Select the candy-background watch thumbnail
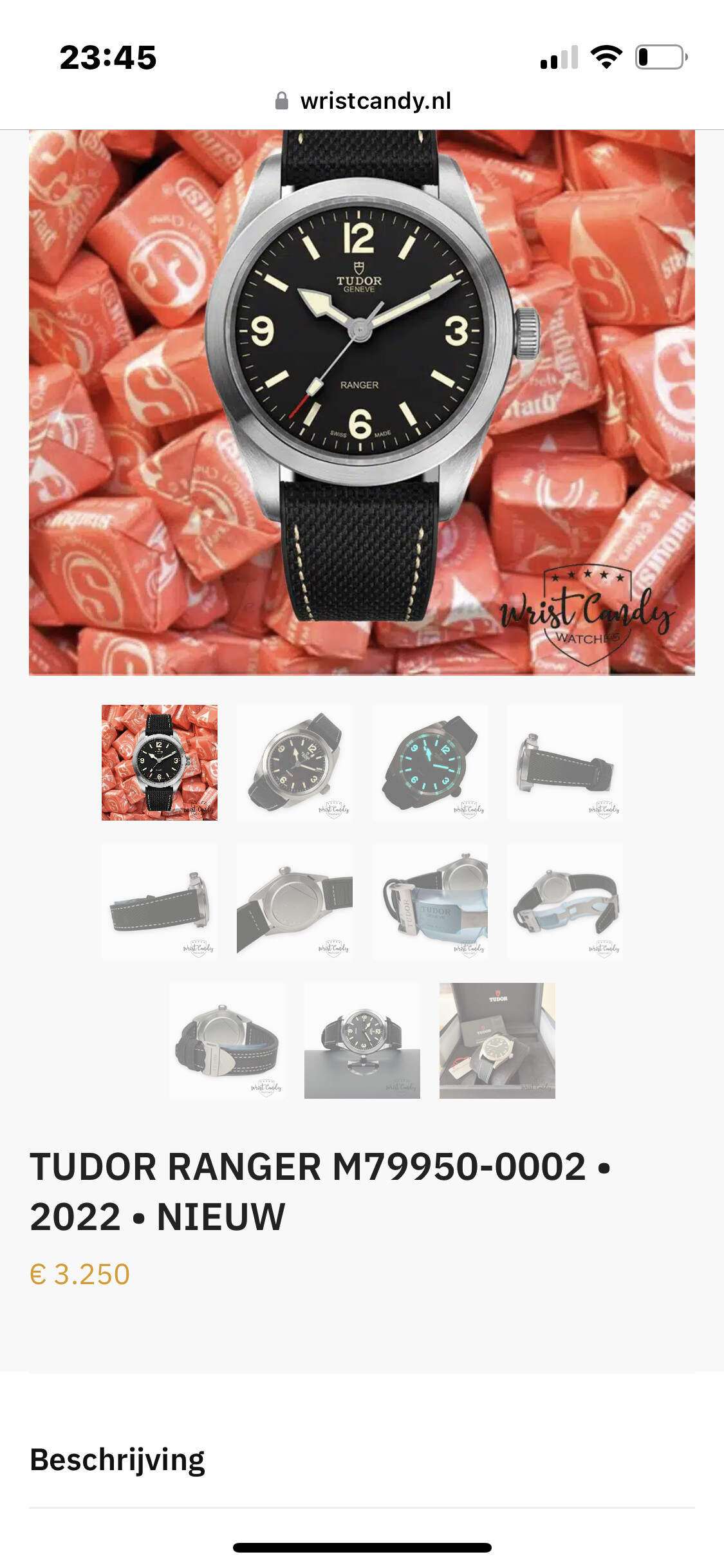 point(160,763)
